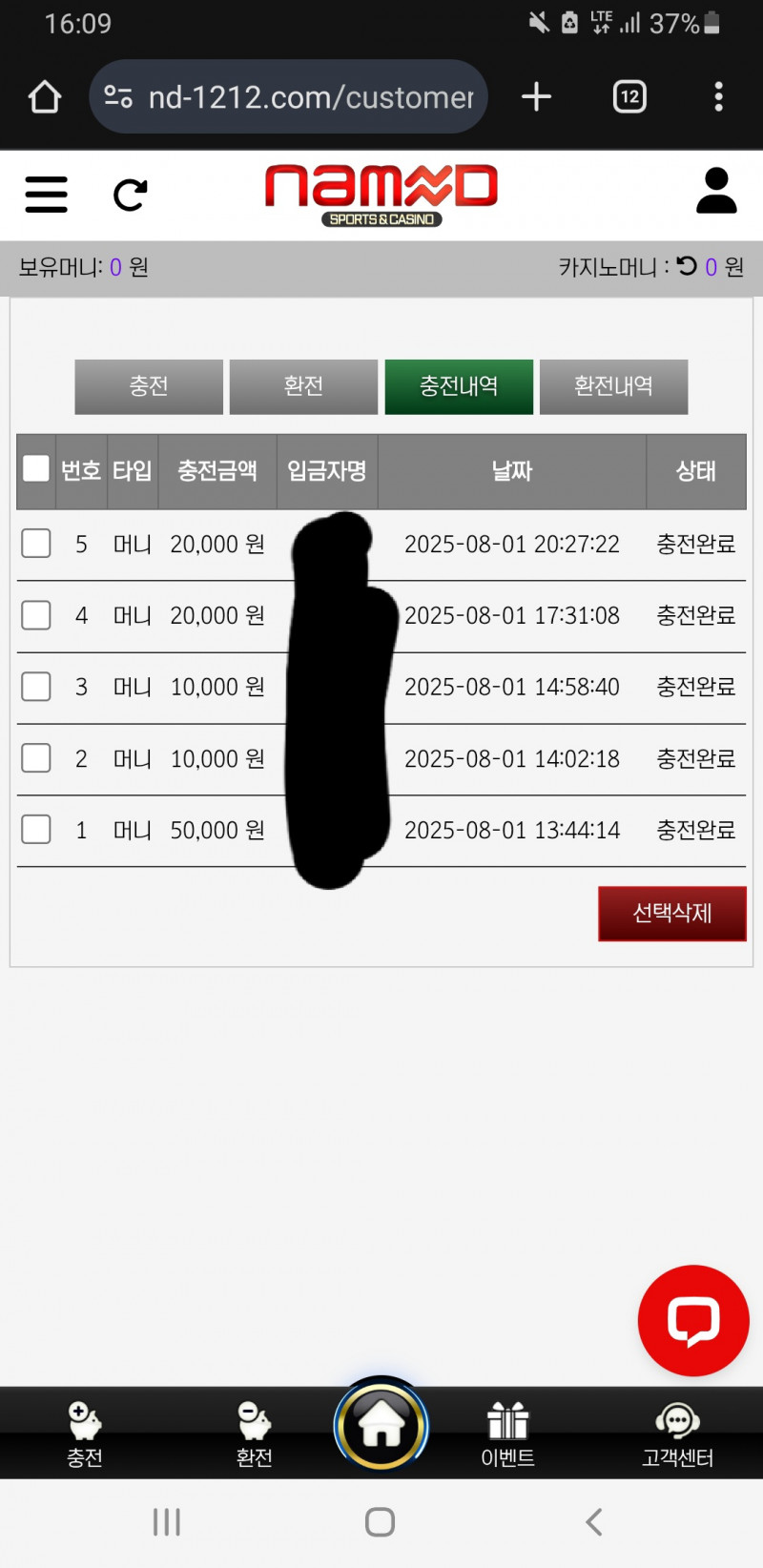Select the 충전내역 tab
Screen dimensions: 763x1568
coord(459,386)
